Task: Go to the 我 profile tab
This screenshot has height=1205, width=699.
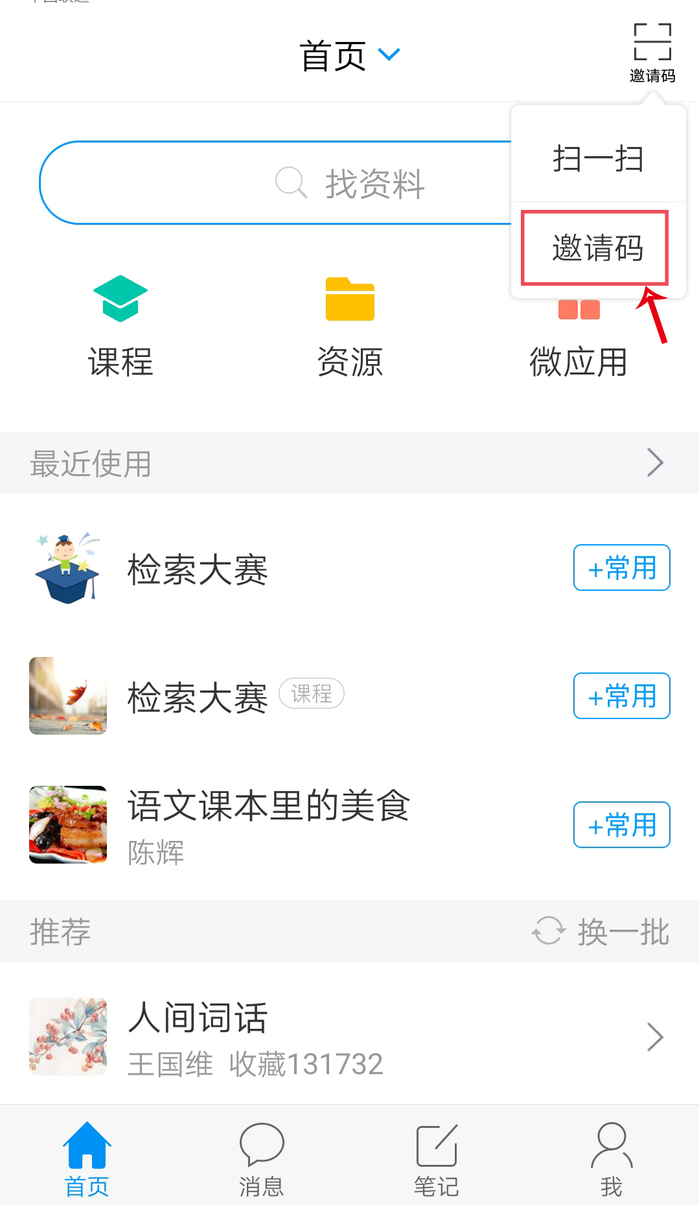Action: pyautogui.click(x=611, y=1159)
